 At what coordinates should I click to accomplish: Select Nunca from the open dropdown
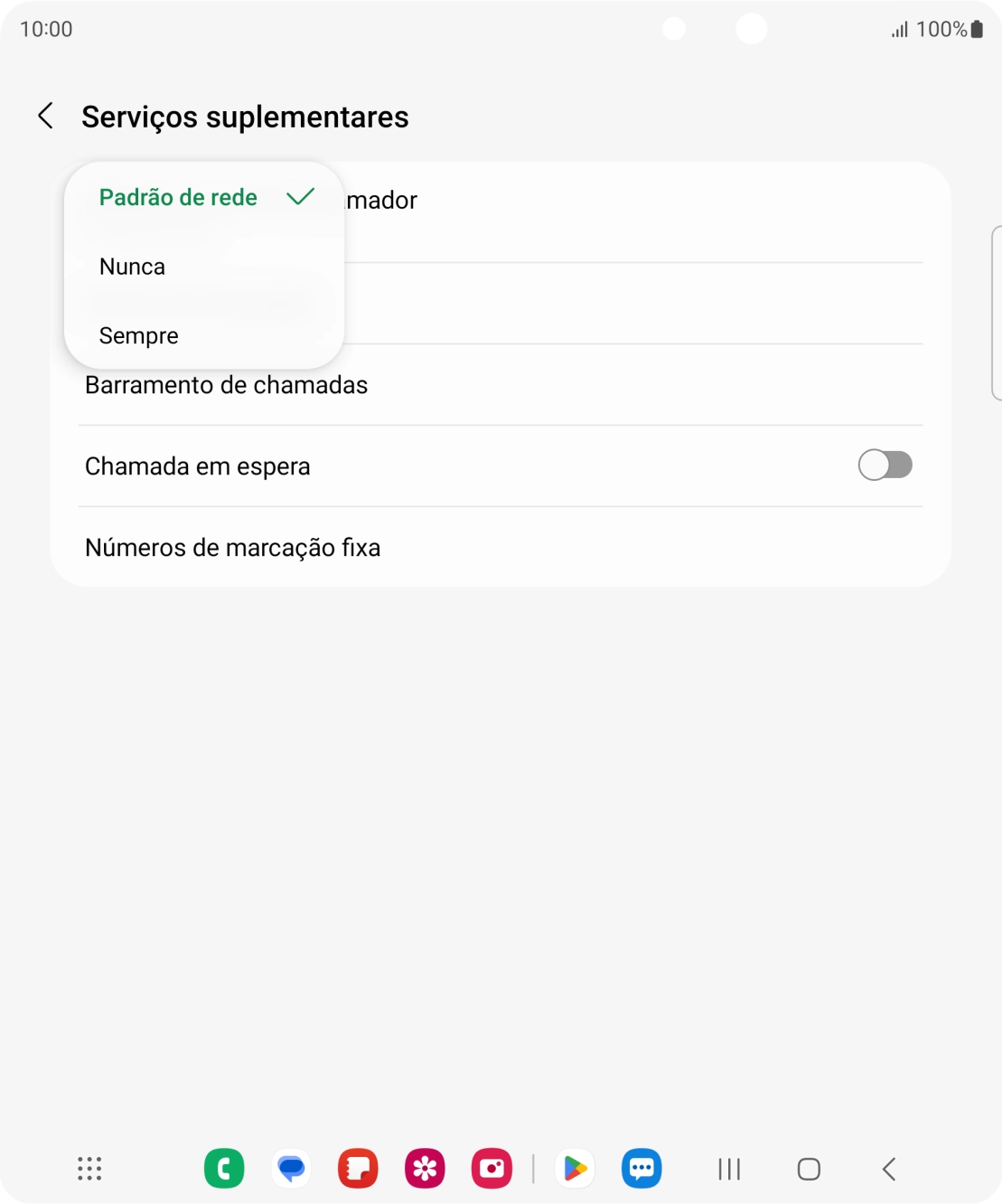[132, 267]
